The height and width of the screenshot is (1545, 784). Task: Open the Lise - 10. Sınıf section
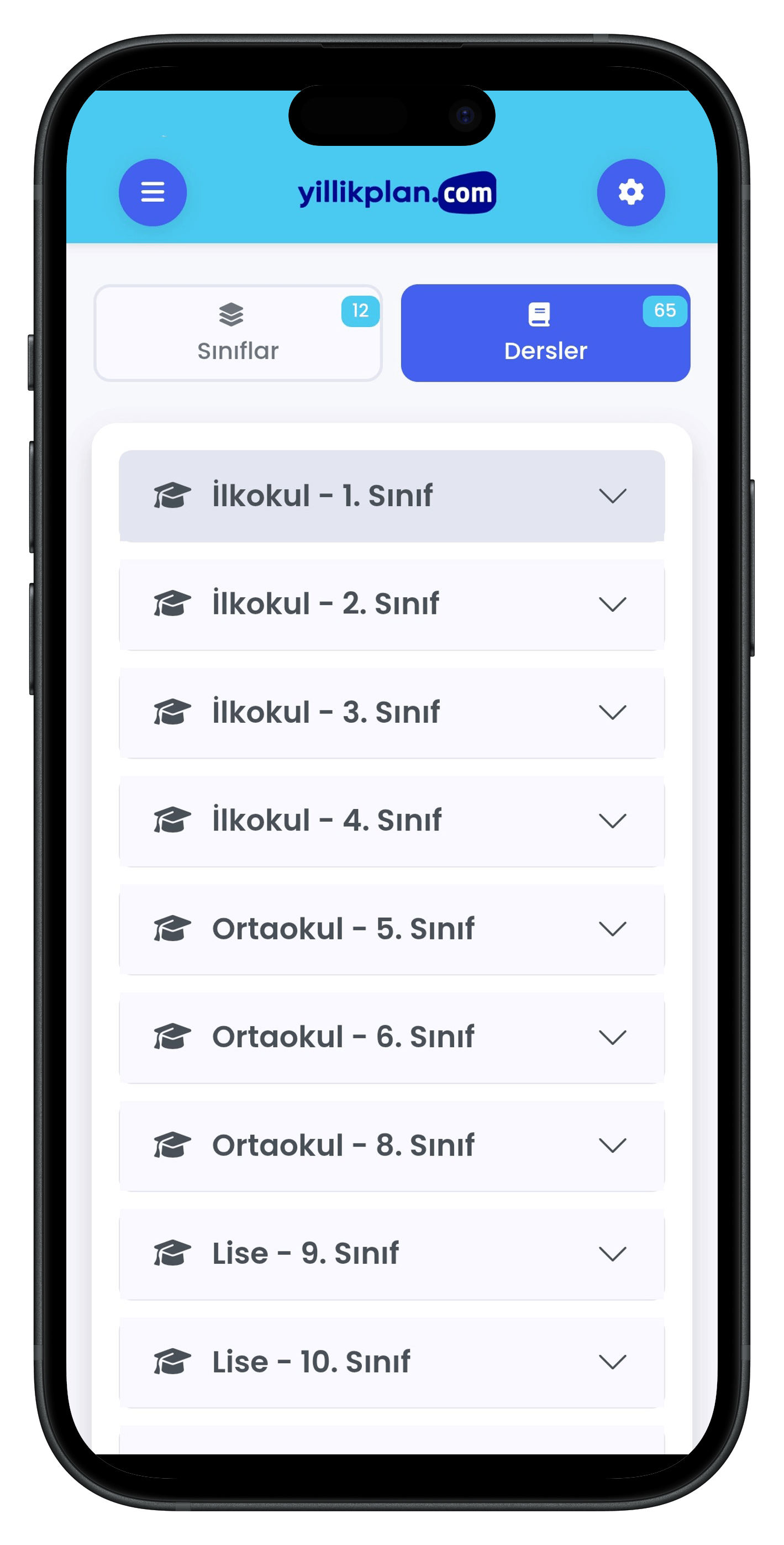point(392,1362)
